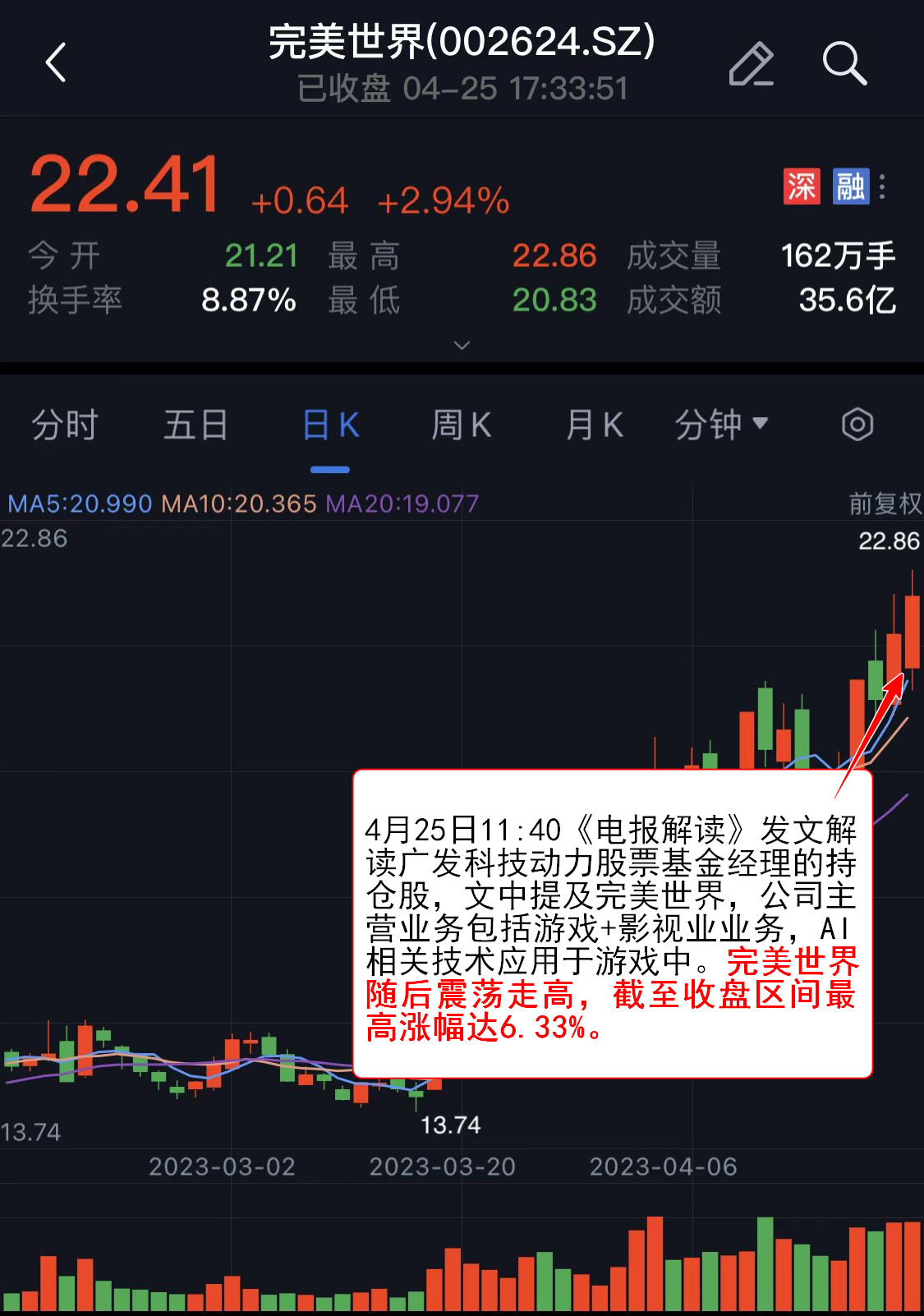Open chart settings hexagon icon
The image size is (924, 1316).
tap(857, 425)
